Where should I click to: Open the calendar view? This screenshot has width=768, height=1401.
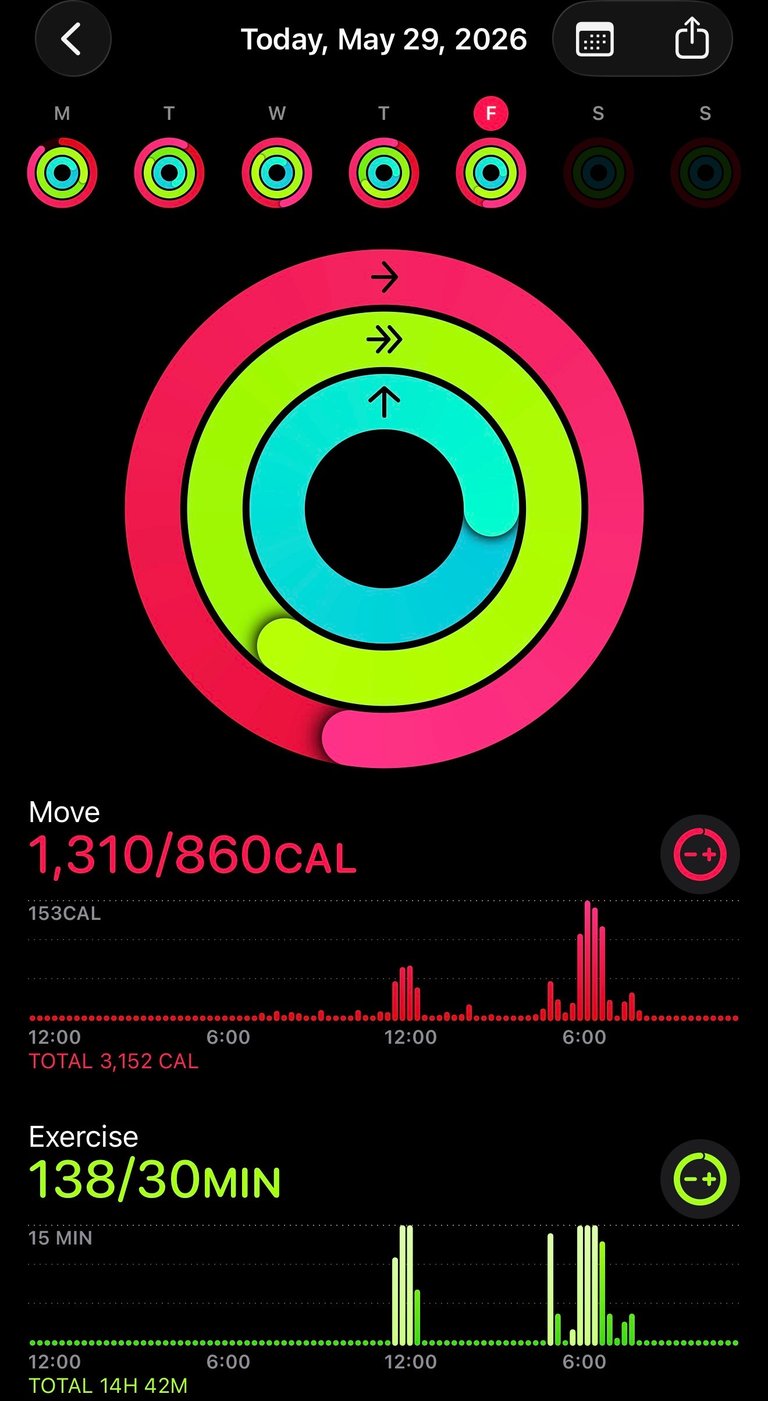point(595,40)
